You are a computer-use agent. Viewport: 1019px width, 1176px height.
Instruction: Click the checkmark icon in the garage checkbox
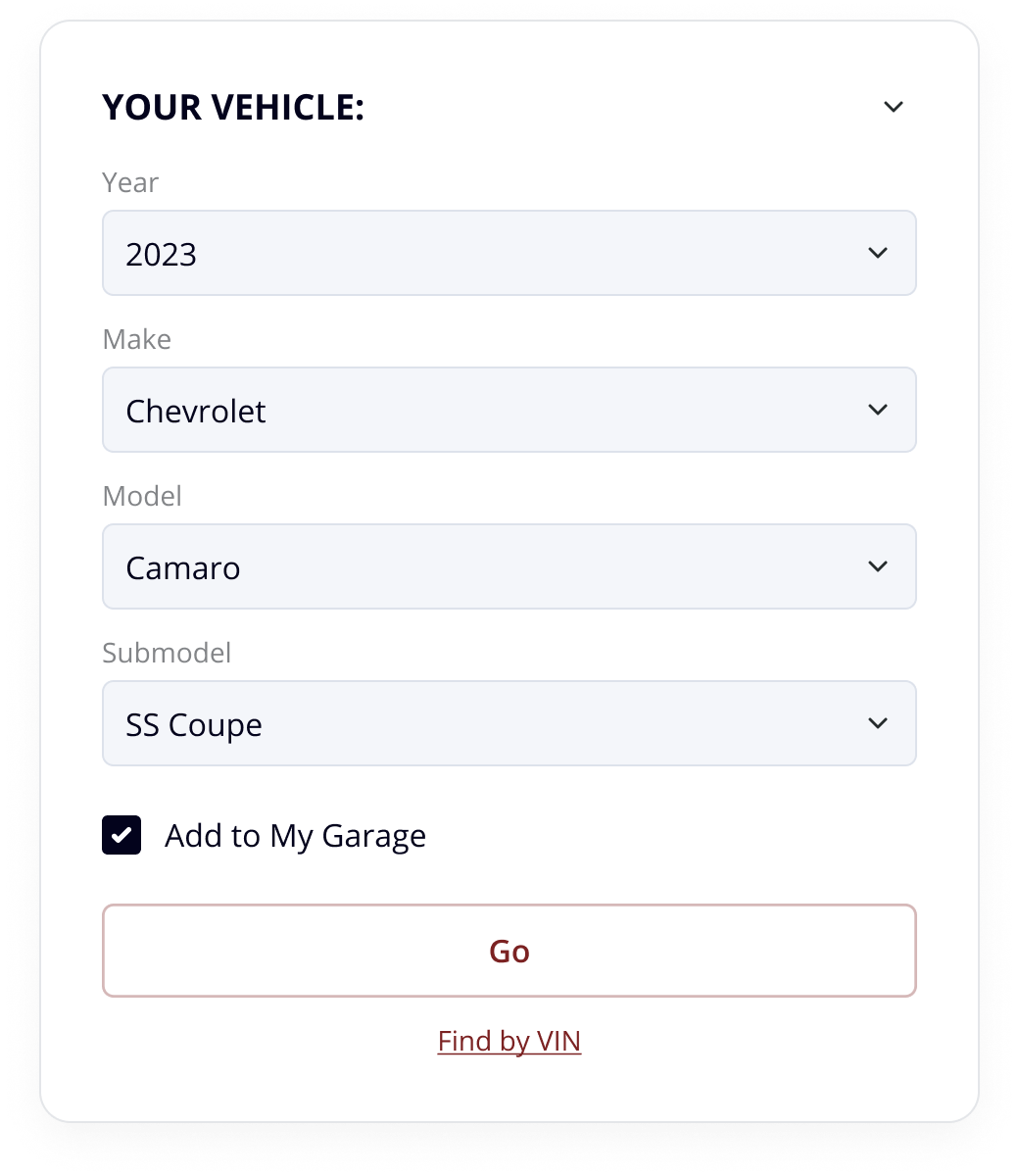click(x=121, y=836)
